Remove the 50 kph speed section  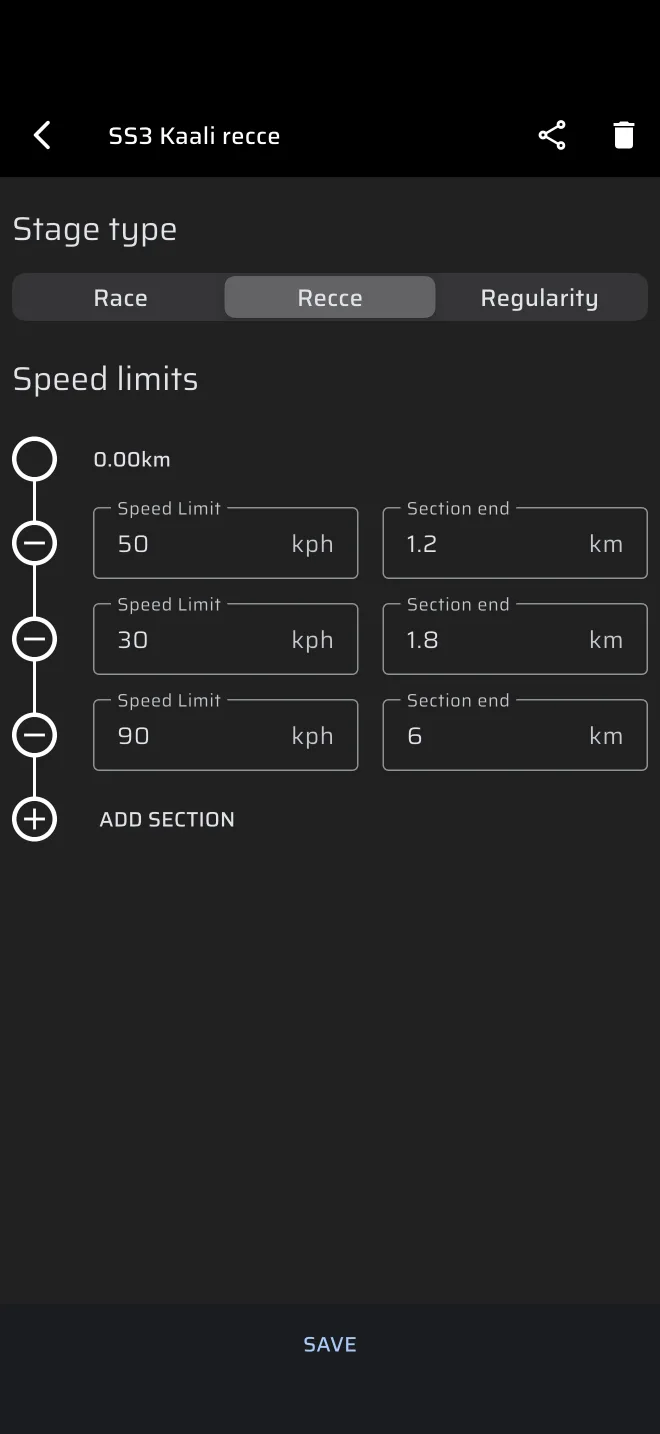tap(34, 543)
